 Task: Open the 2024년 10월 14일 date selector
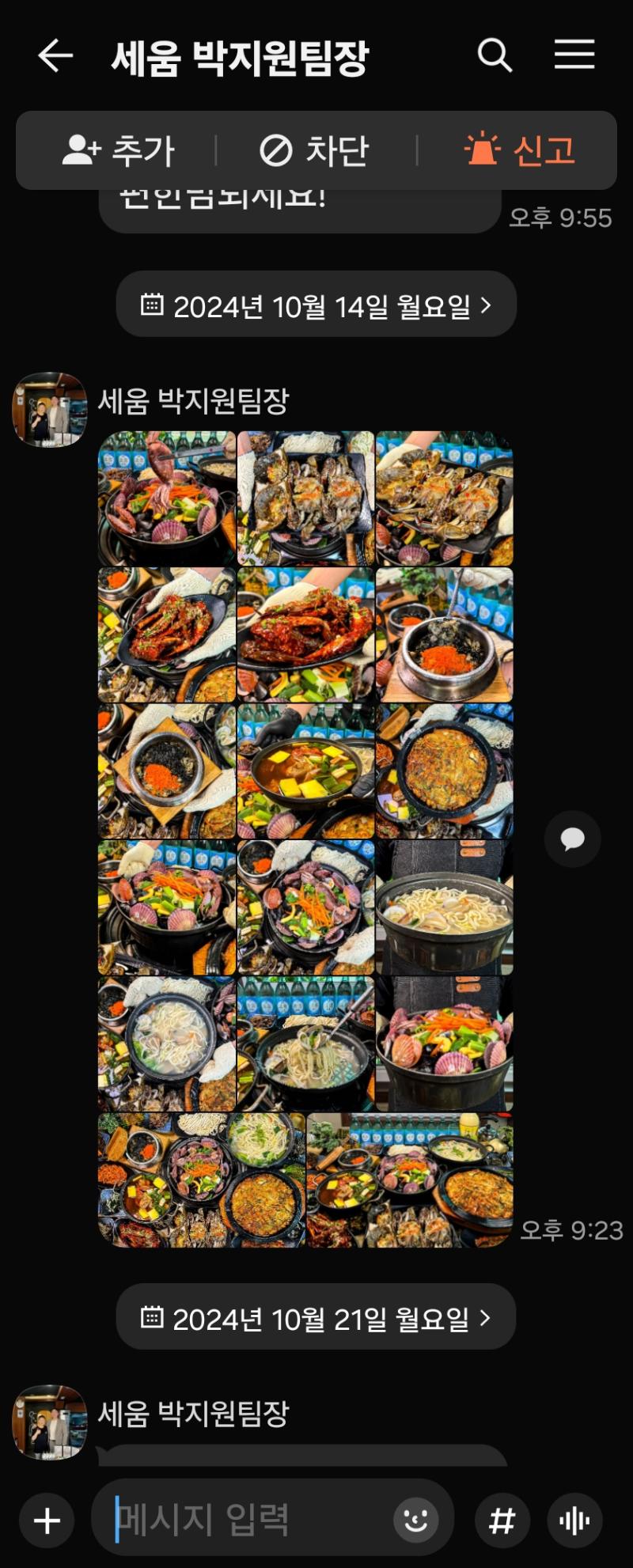(x=316, y=305)
